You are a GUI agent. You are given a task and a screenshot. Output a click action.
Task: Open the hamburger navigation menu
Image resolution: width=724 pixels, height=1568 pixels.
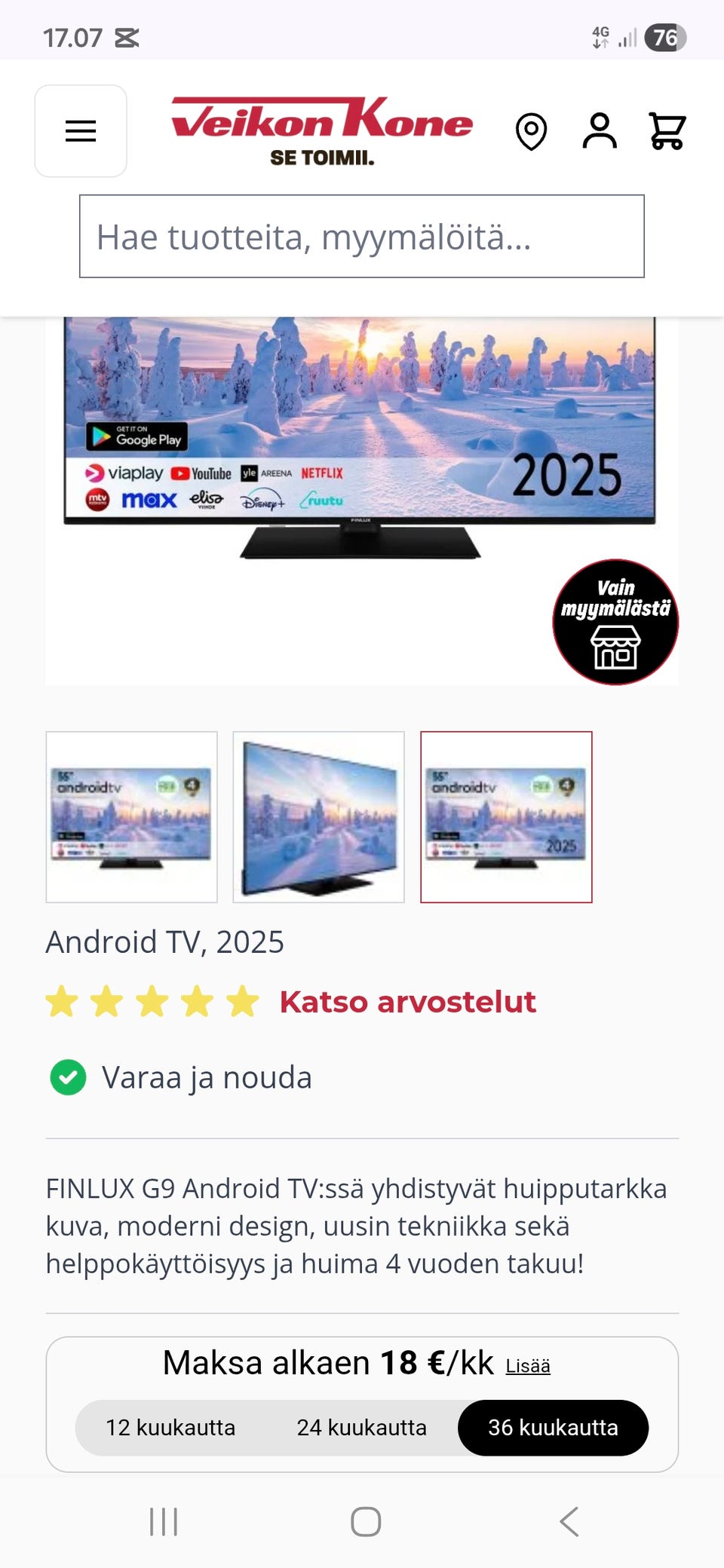click(x=80, y=130)
